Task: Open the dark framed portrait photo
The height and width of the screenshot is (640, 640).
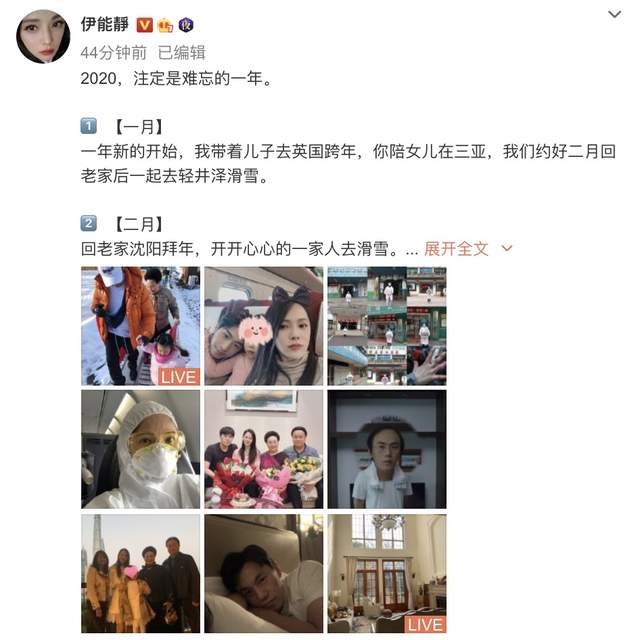Action: tap(387, 449)
